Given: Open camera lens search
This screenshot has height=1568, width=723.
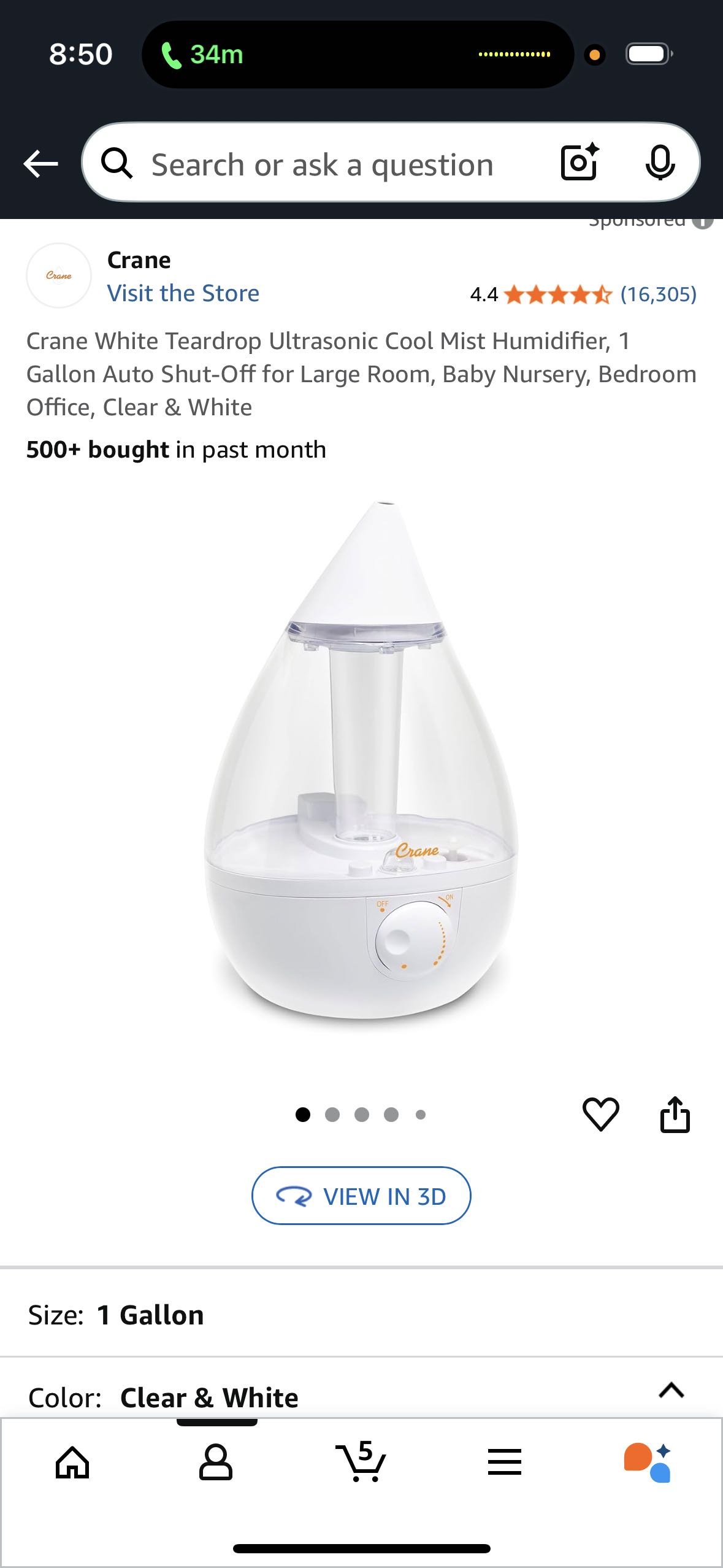Looking at the screenshot, I should pos(580,163).
